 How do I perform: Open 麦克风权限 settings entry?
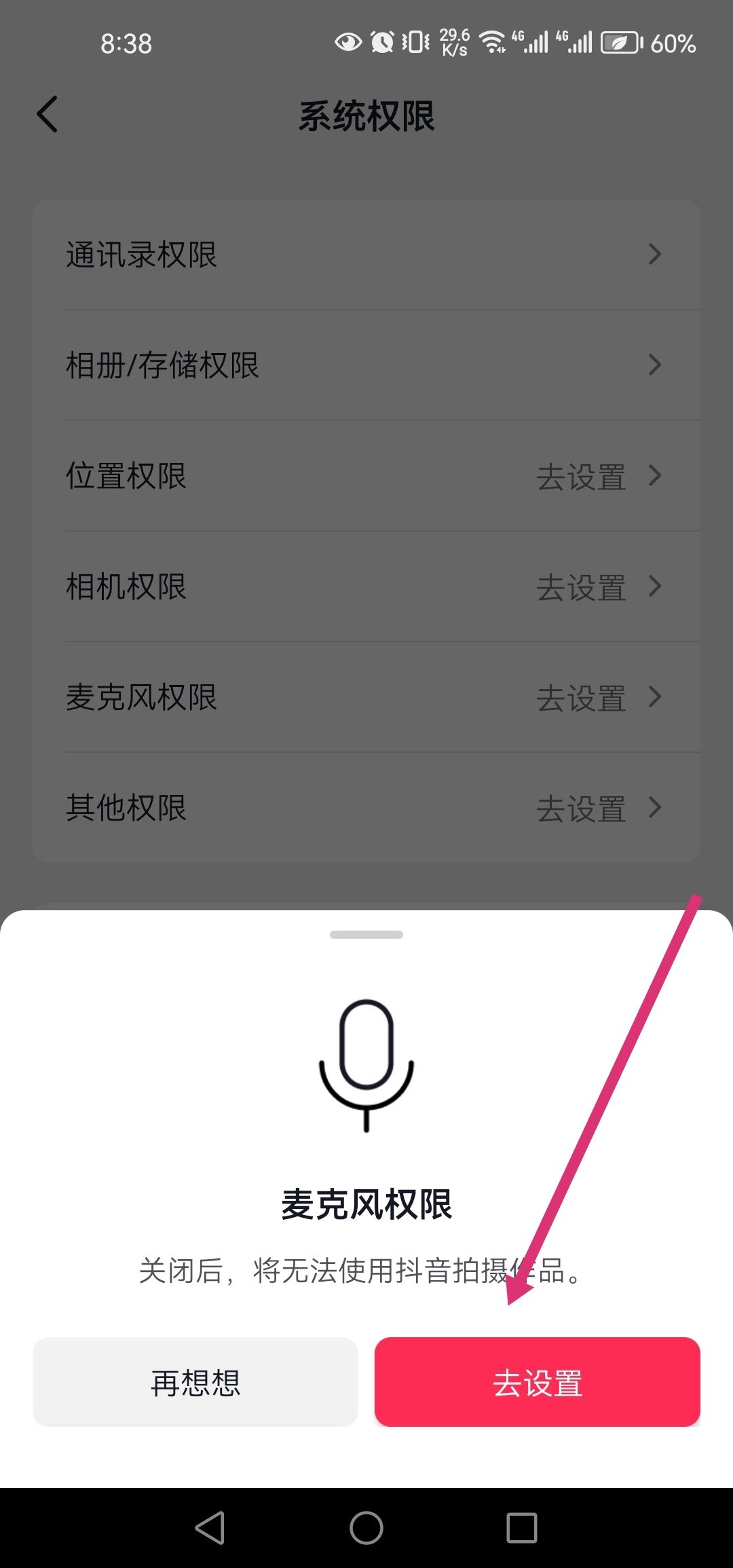click(366, 698)
